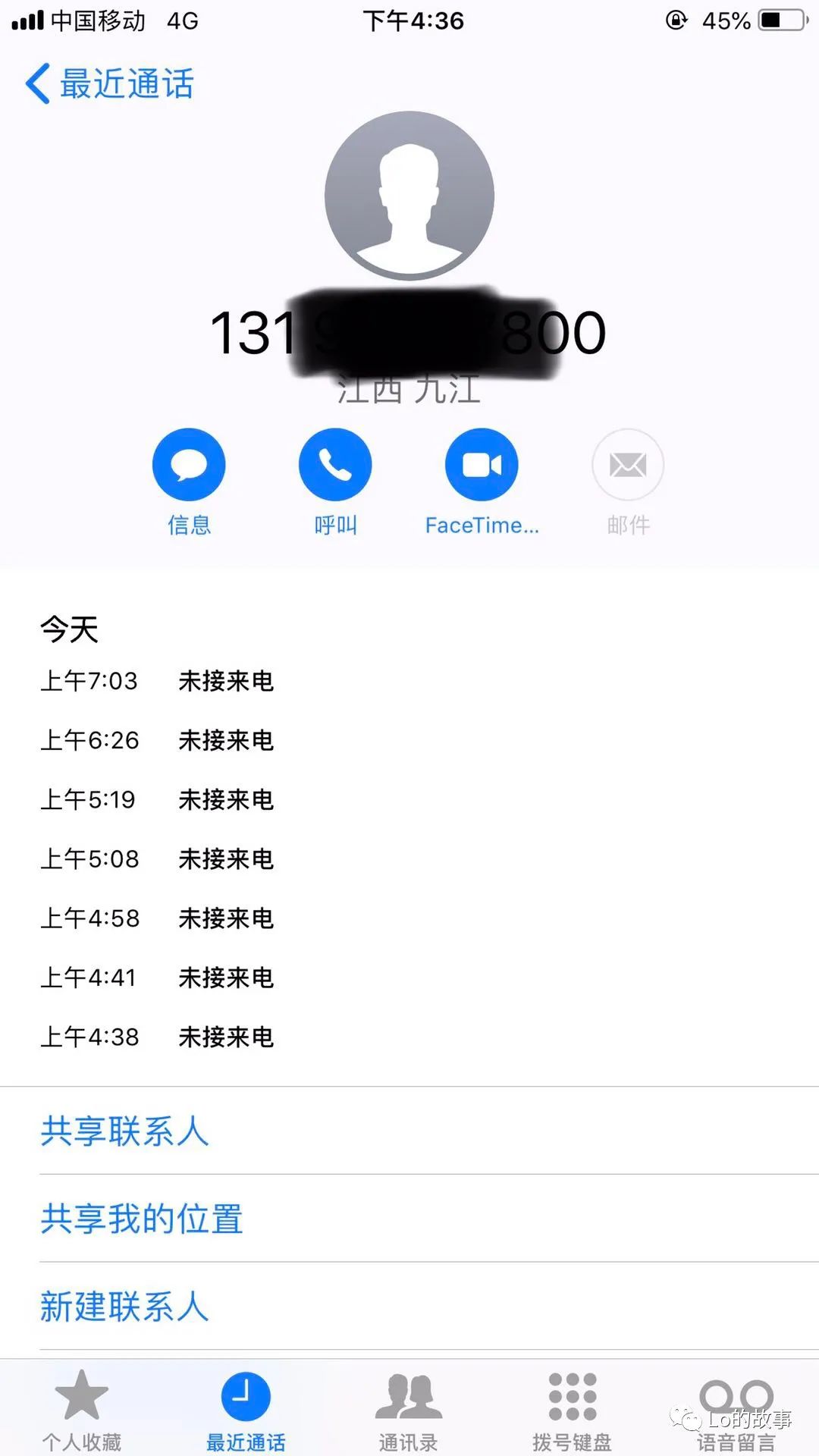Choose 共享我的位置

point(409,1219)
